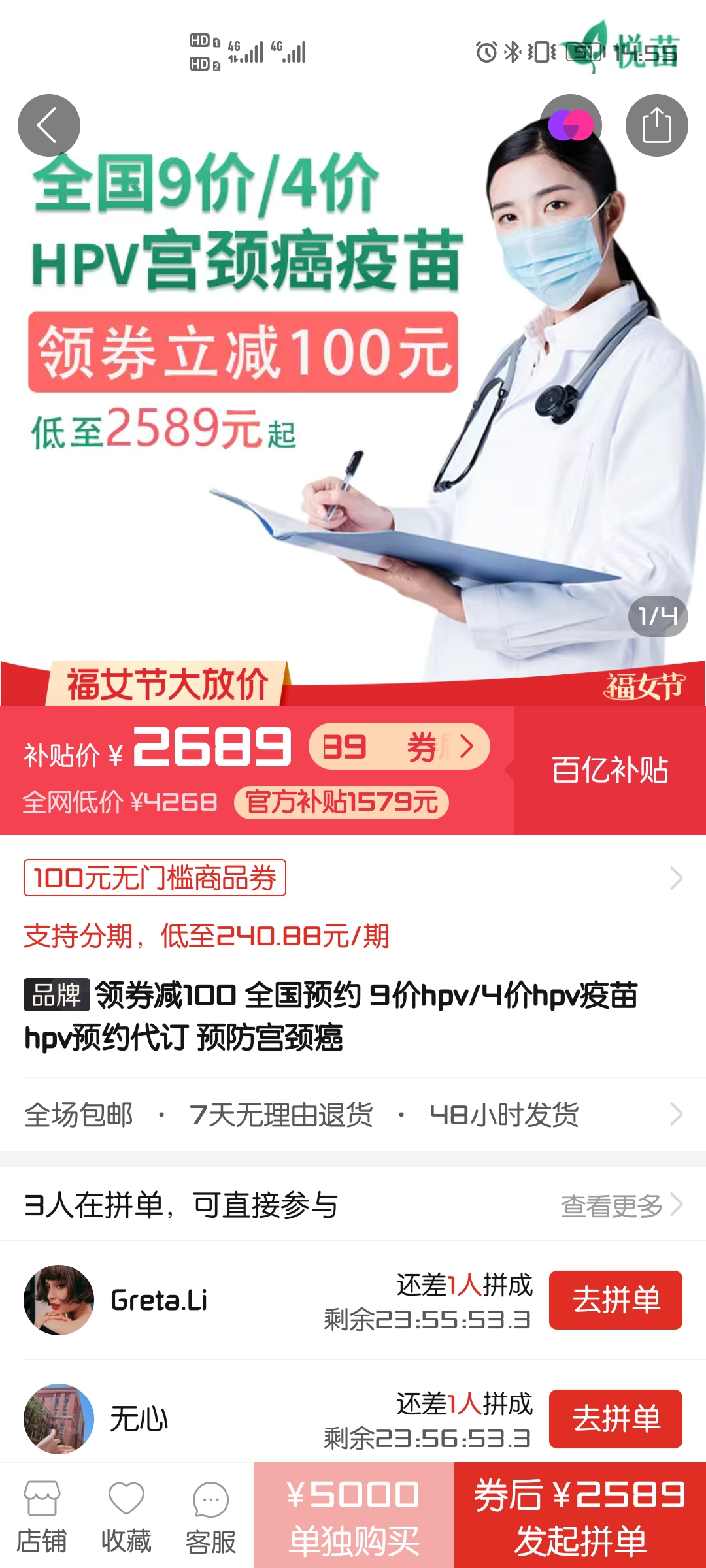
Task: View more group buys via 查看更多
Action: 621,1205
